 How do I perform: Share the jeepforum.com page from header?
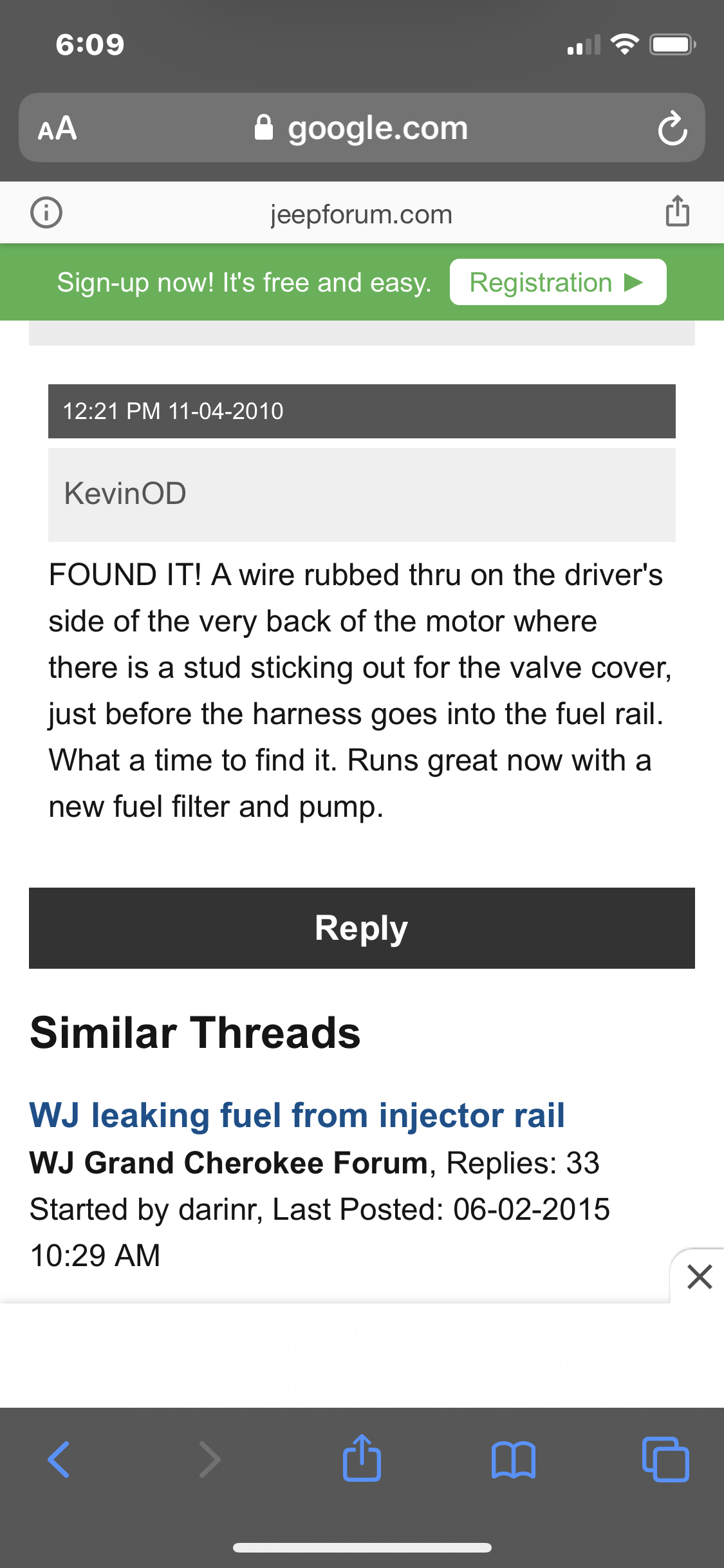[x=677, y=211]
